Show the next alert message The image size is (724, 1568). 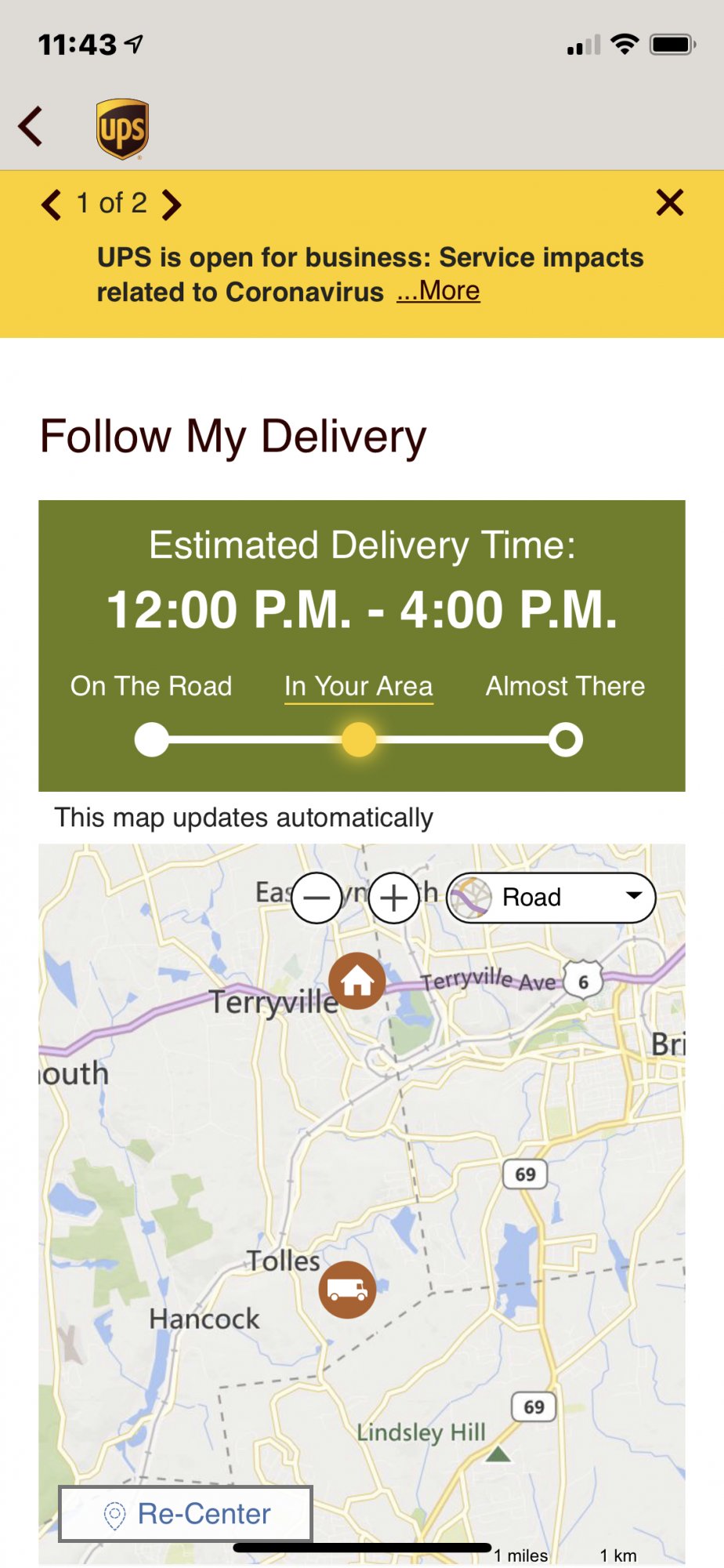[x=172, y=205]
